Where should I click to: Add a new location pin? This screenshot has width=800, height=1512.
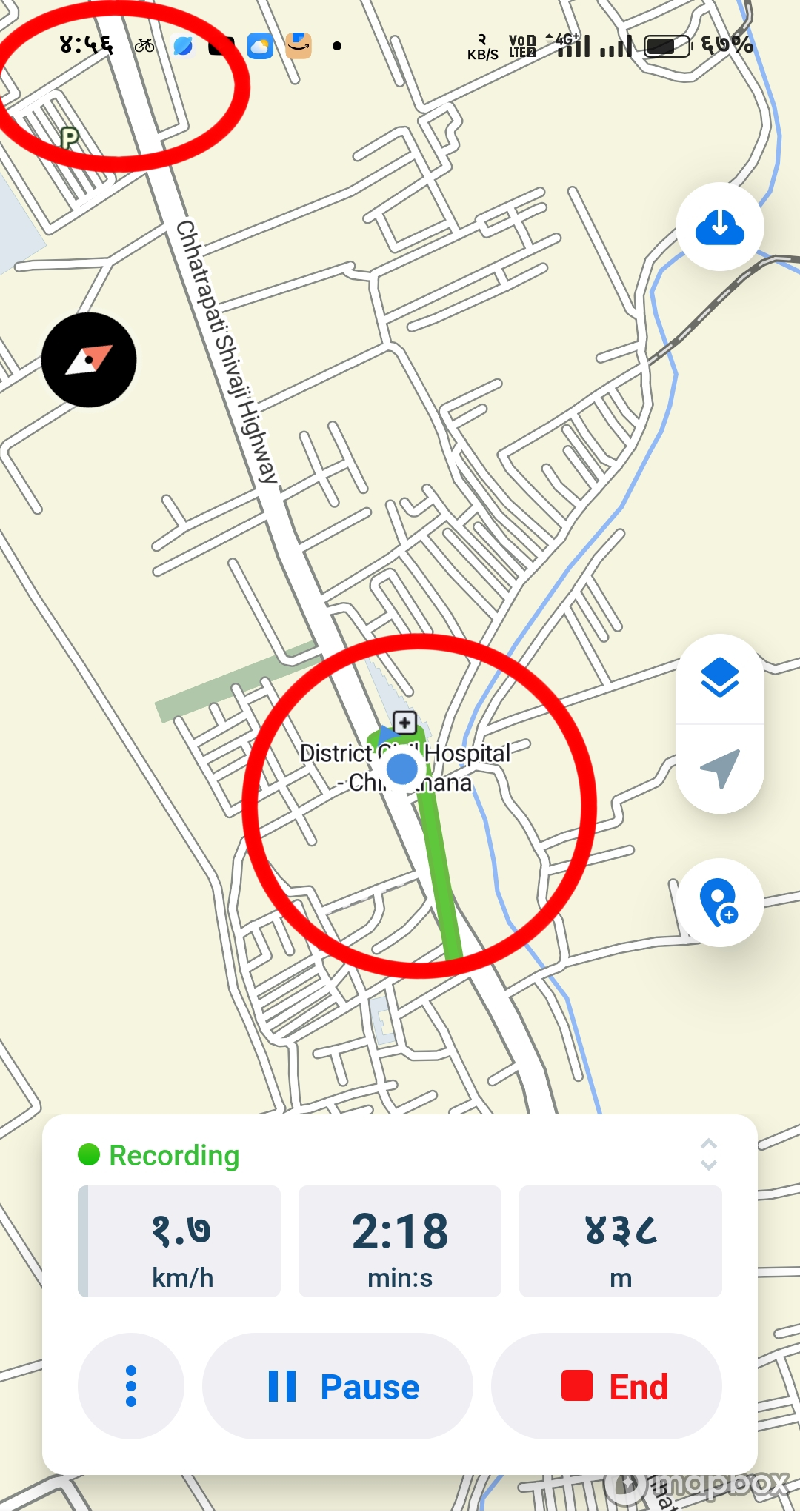720,903
